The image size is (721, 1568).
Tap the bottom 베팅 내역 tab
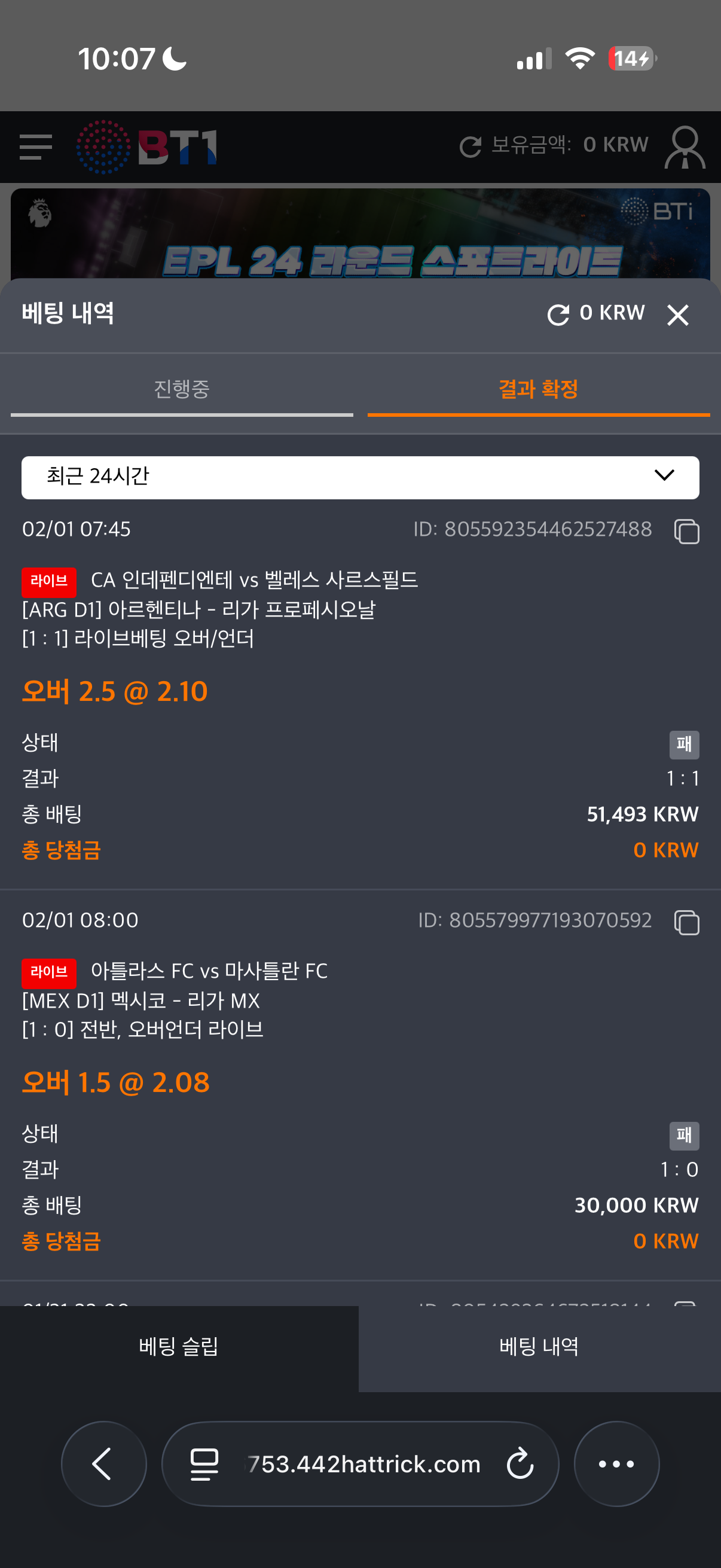(x=539, y=1347)
